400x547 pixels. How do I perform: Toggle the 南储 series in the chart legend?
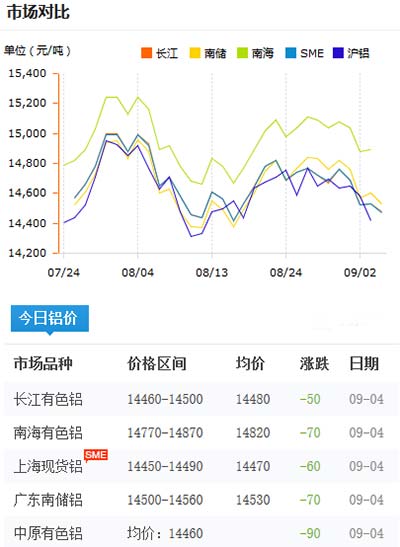point(208,53)
